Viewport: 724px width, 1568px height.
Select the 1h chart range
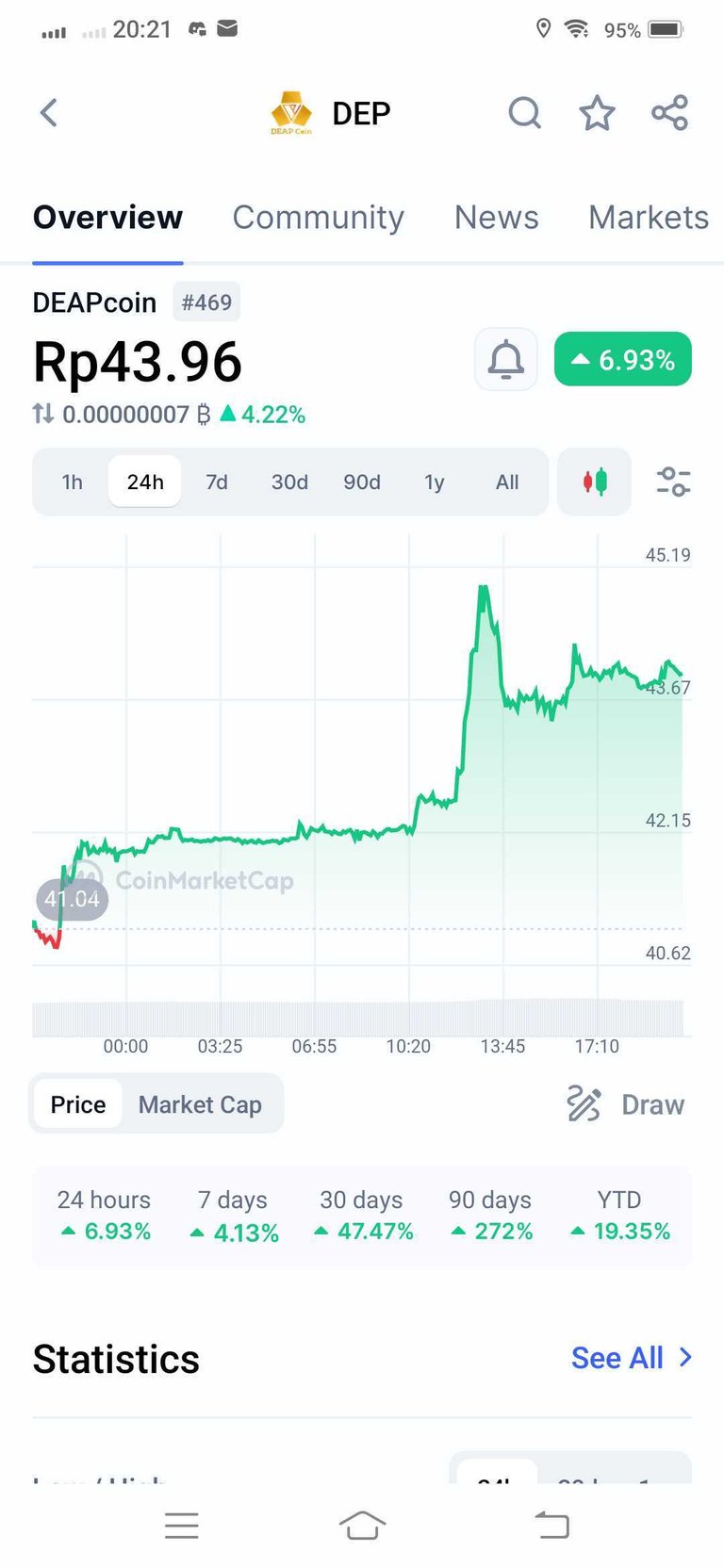73,482
